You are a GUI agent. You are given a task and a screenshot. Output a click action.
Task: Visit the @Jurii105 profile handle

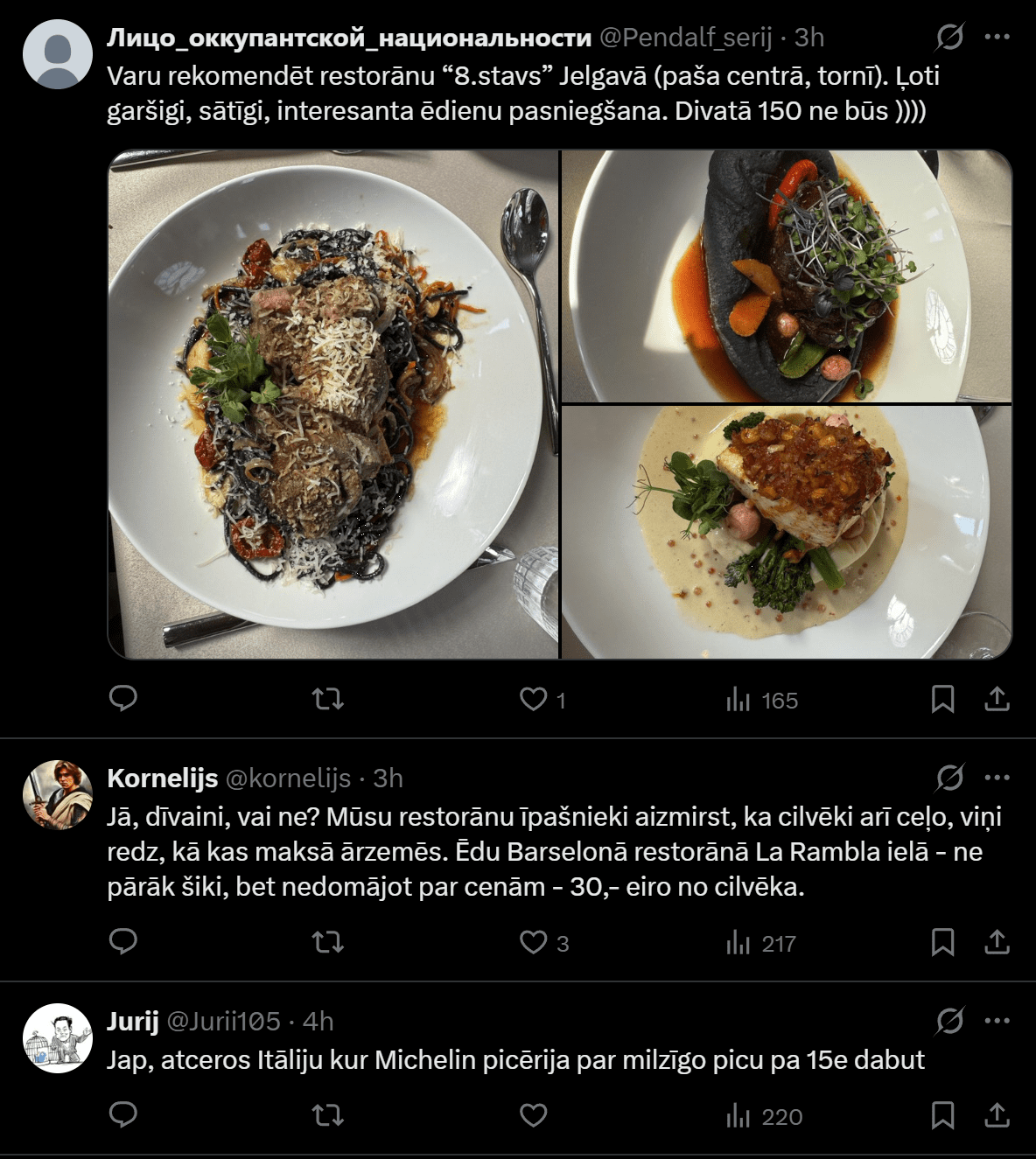click(x=223, y=1021)
